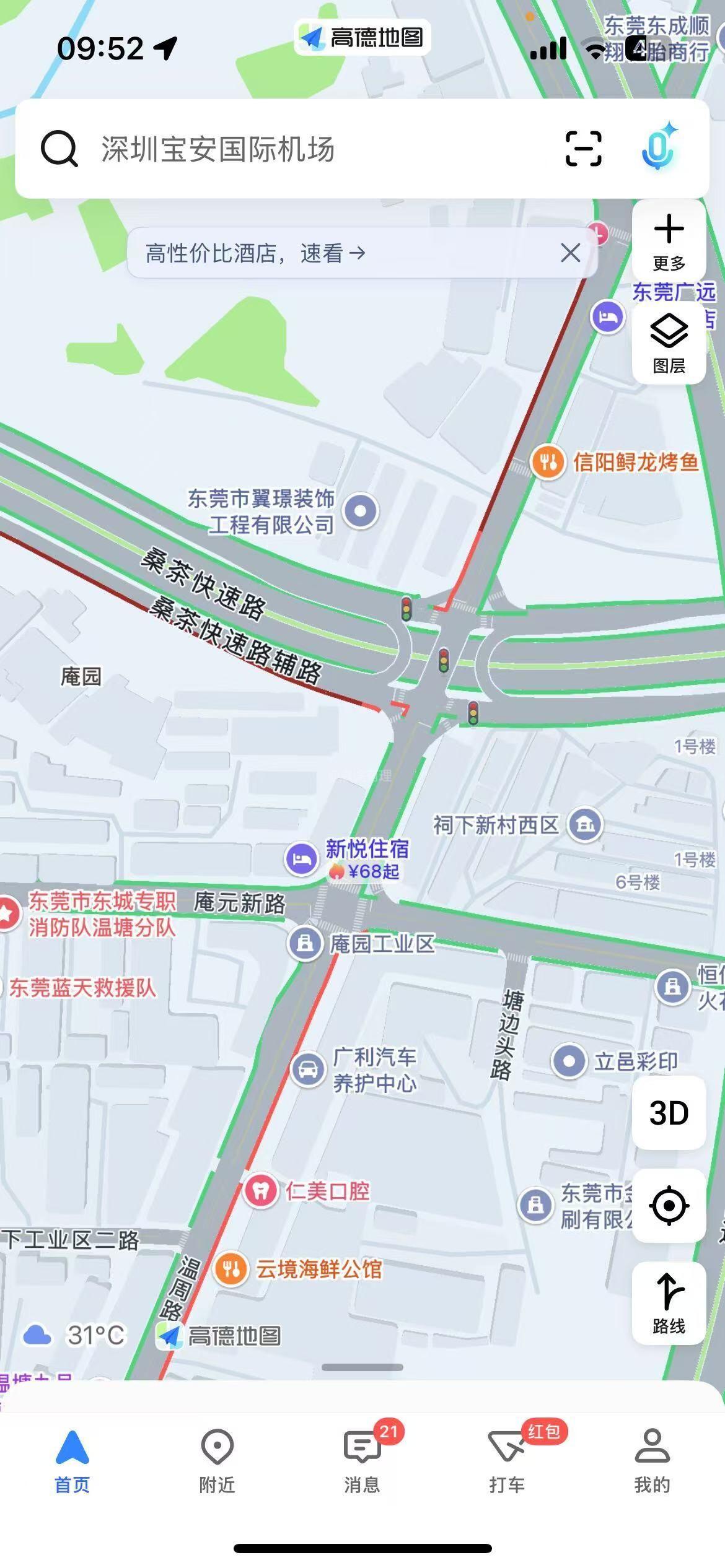
Task: Tap the 信阳鲟龙烤鱼 restaurant marker
Action: pos(548,462)
